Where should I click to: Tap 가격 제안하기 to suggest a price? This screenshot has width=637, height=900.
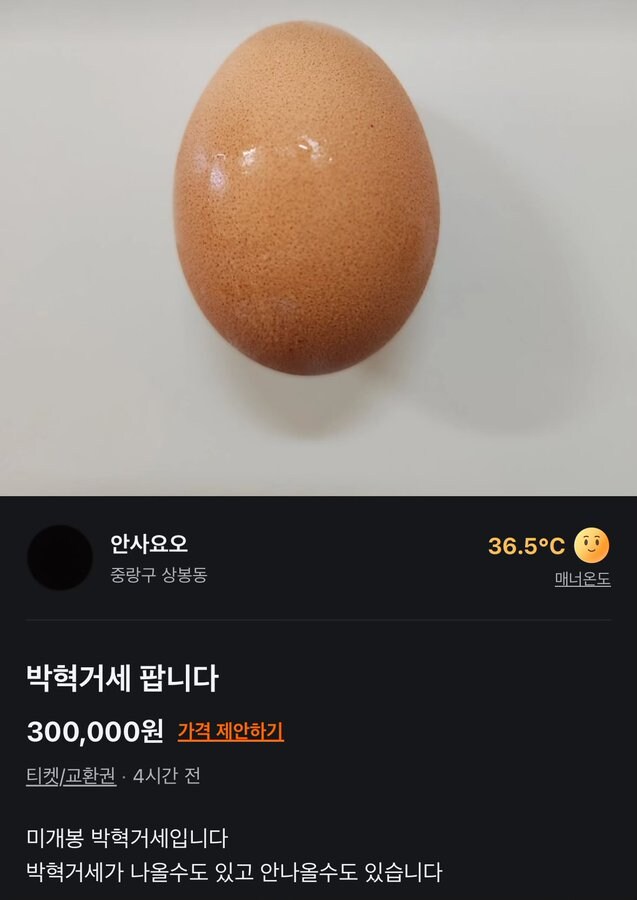(231, 732)
